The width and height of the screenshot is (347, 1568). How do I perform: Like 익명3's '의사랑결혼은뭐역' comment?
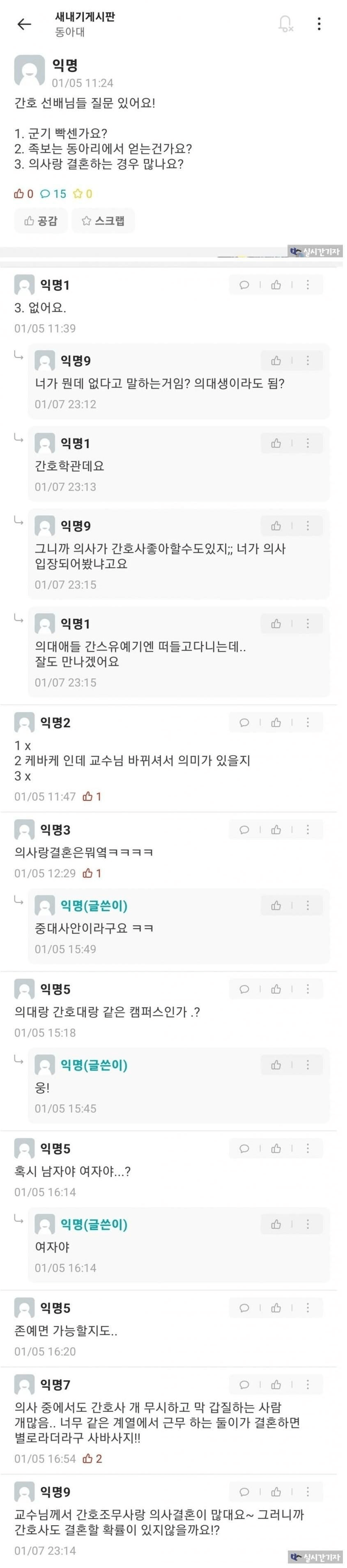tap(276, 830)
